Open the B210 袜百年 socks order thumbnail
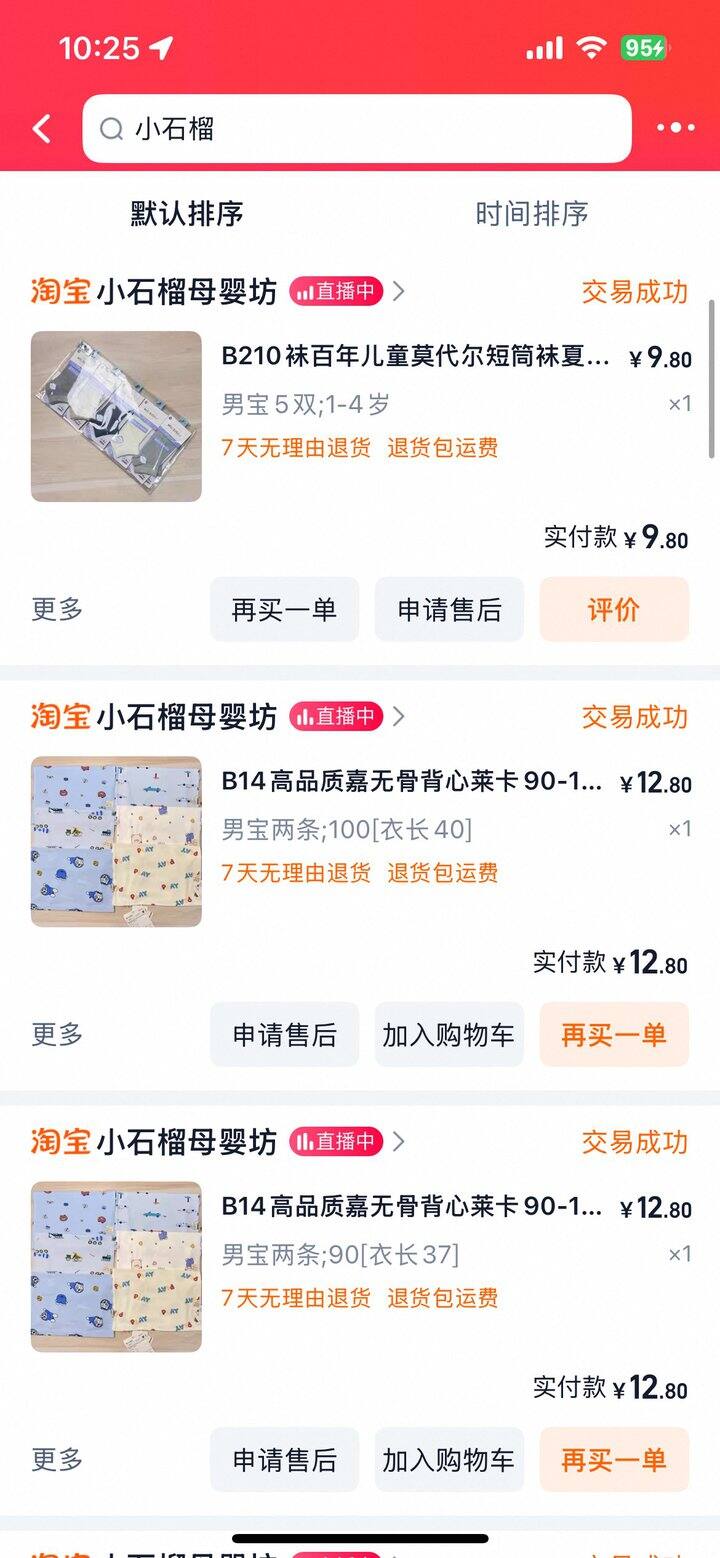Viewport: 720px width, 1558px height. click(x=116, y=416)
